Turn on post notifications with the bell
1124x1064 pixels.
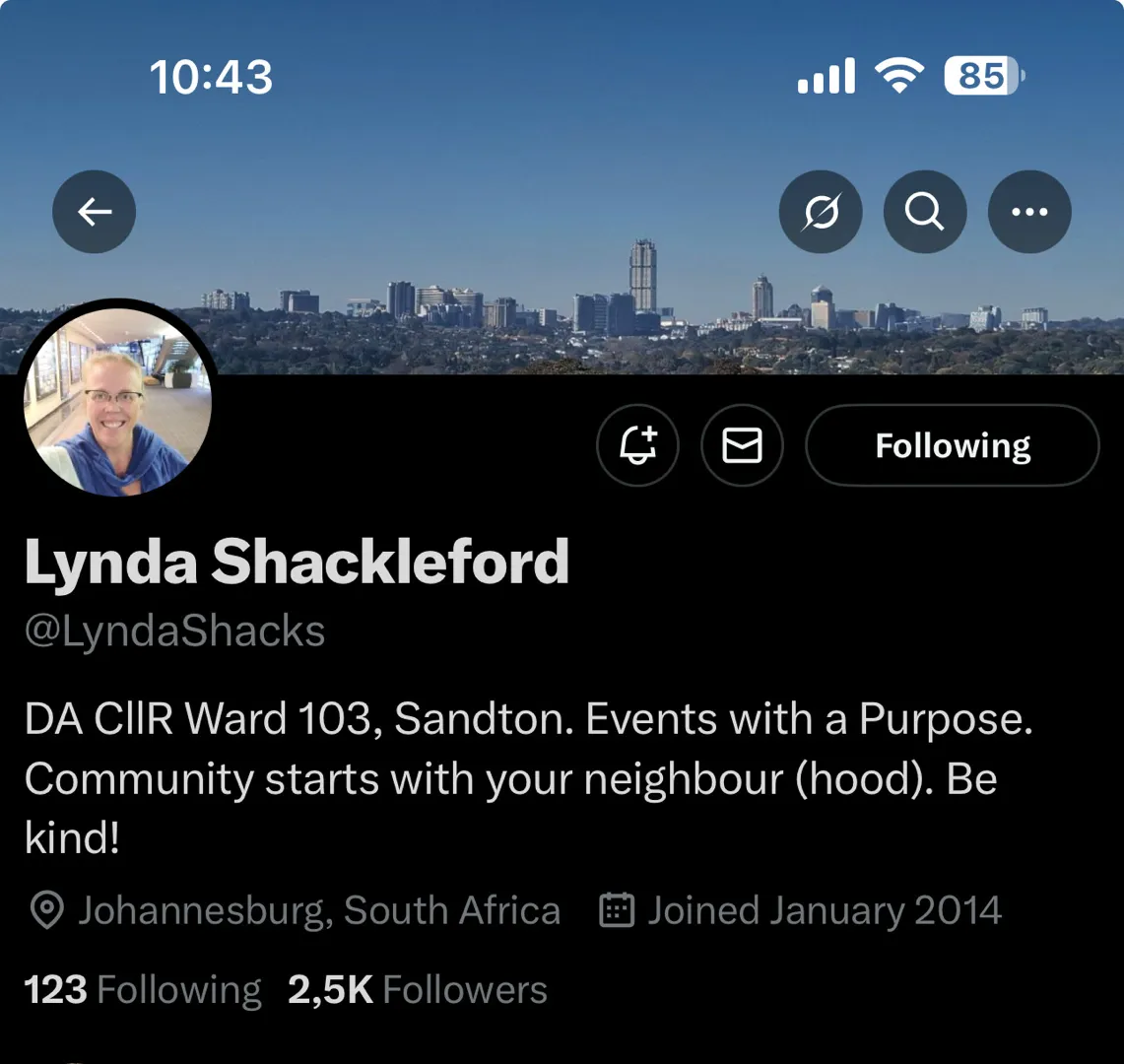[638, 446]
